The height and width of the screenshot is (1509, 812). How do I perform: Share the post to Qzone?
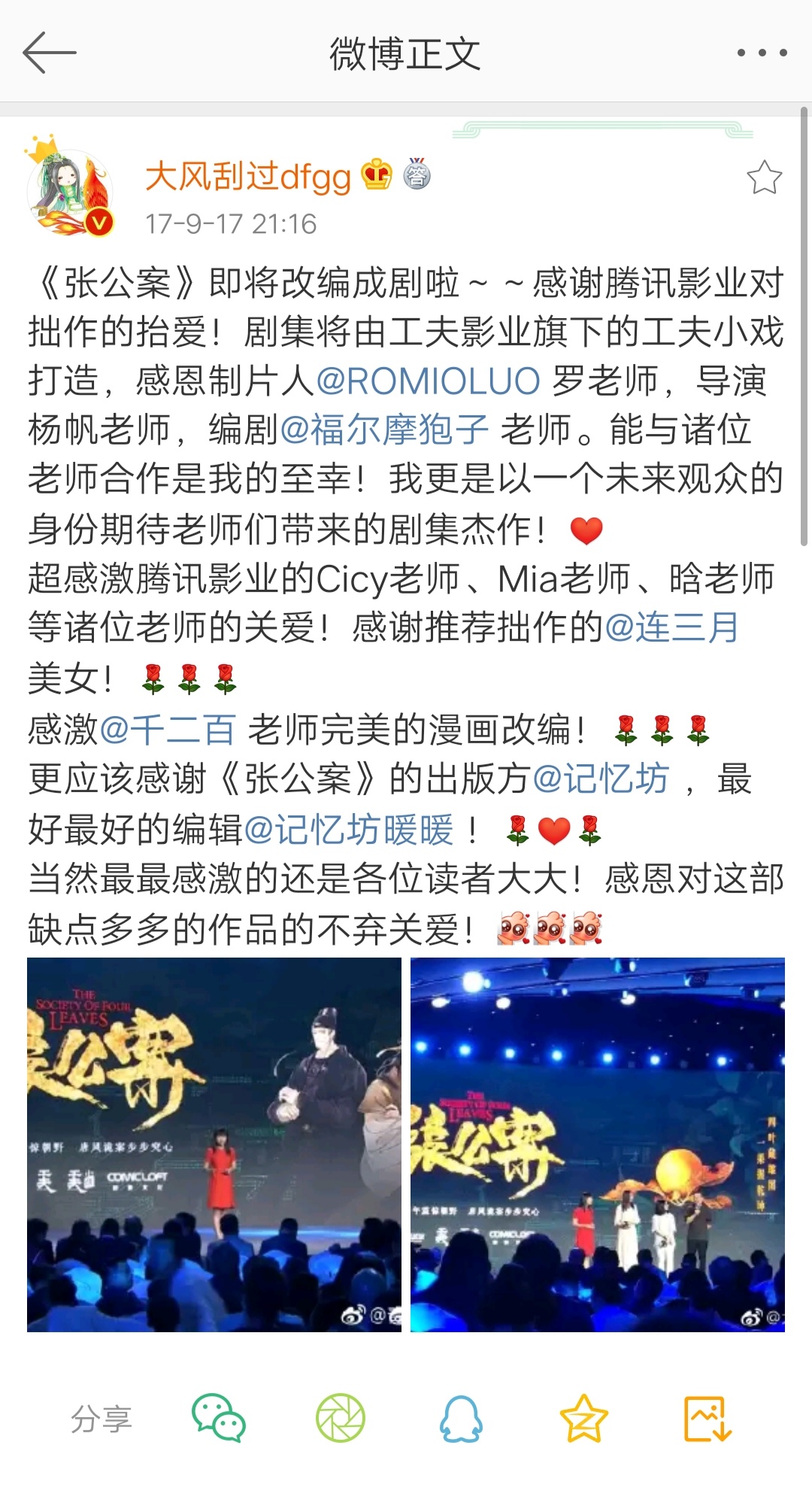point(583,1418)
